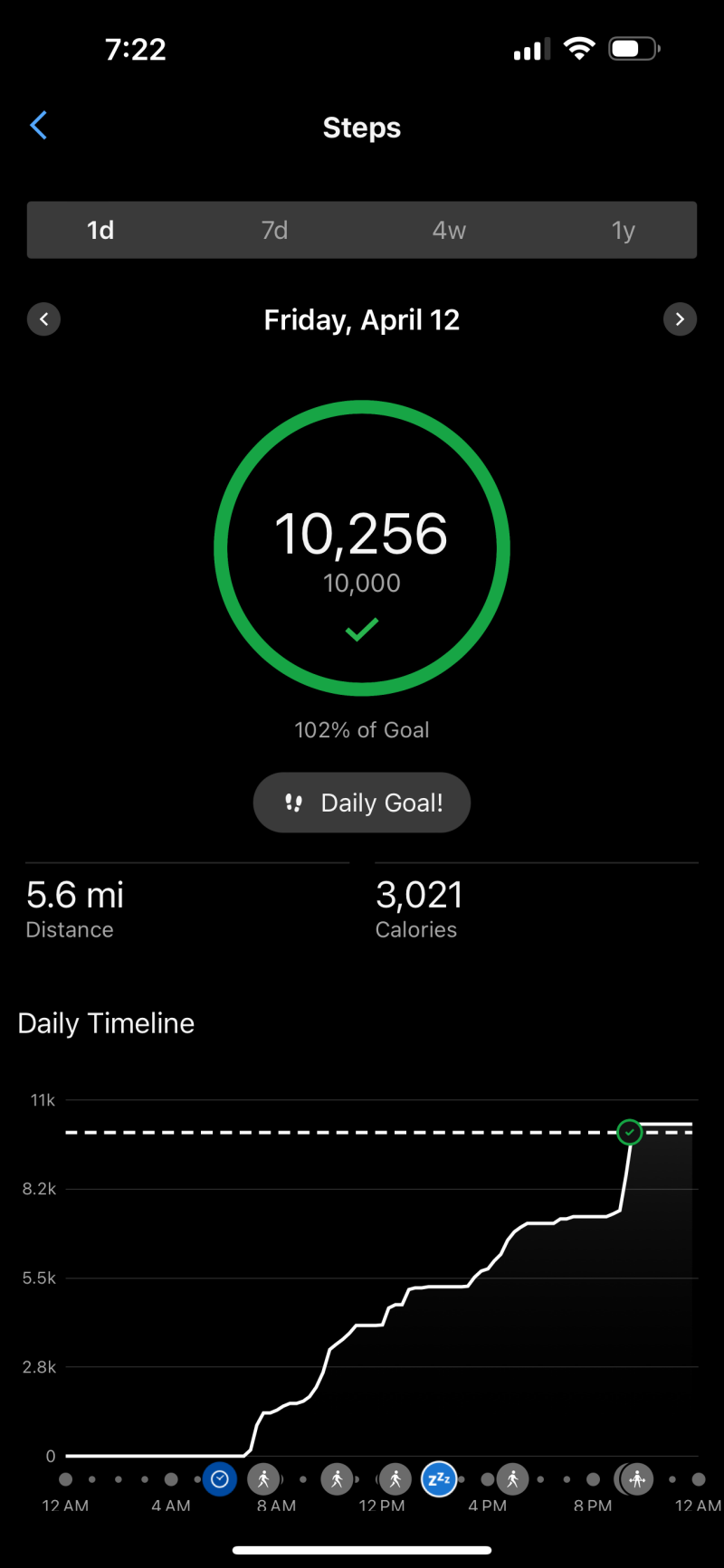This screenshot has width=724, height=1568.
Task: Tap the green goal-reached checkmark on the chart
Action: pos(629,1132)
